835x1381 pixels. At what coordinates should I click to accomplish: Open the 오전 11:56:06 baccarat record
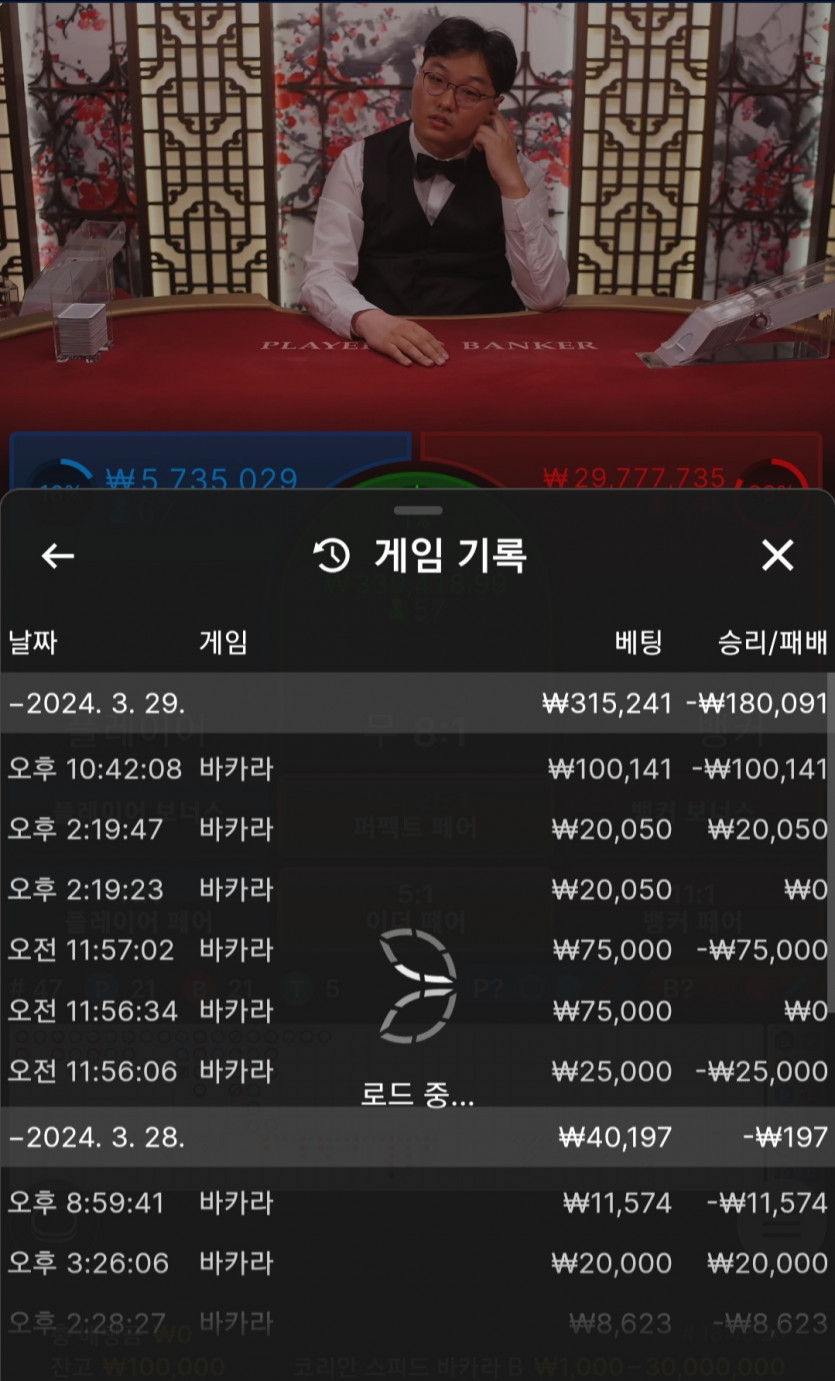417,1071
